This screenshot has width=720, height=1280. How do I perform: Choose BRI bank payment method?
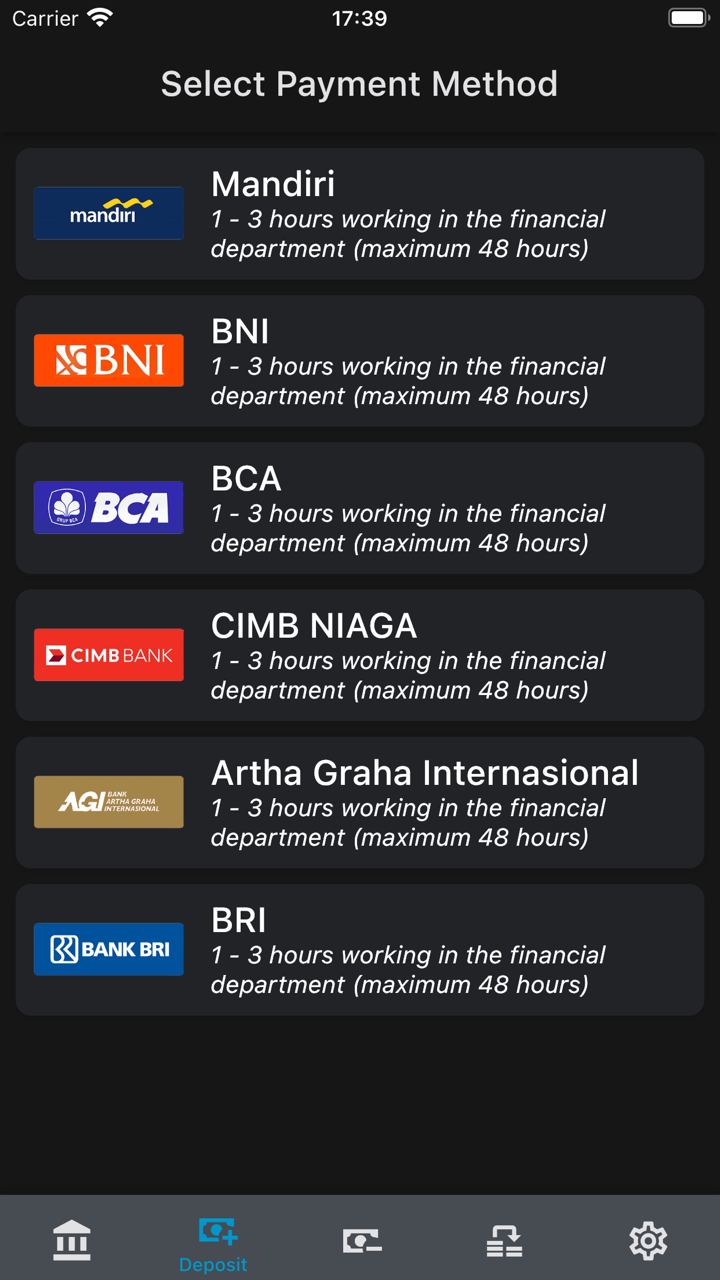(x=360, y=949)
